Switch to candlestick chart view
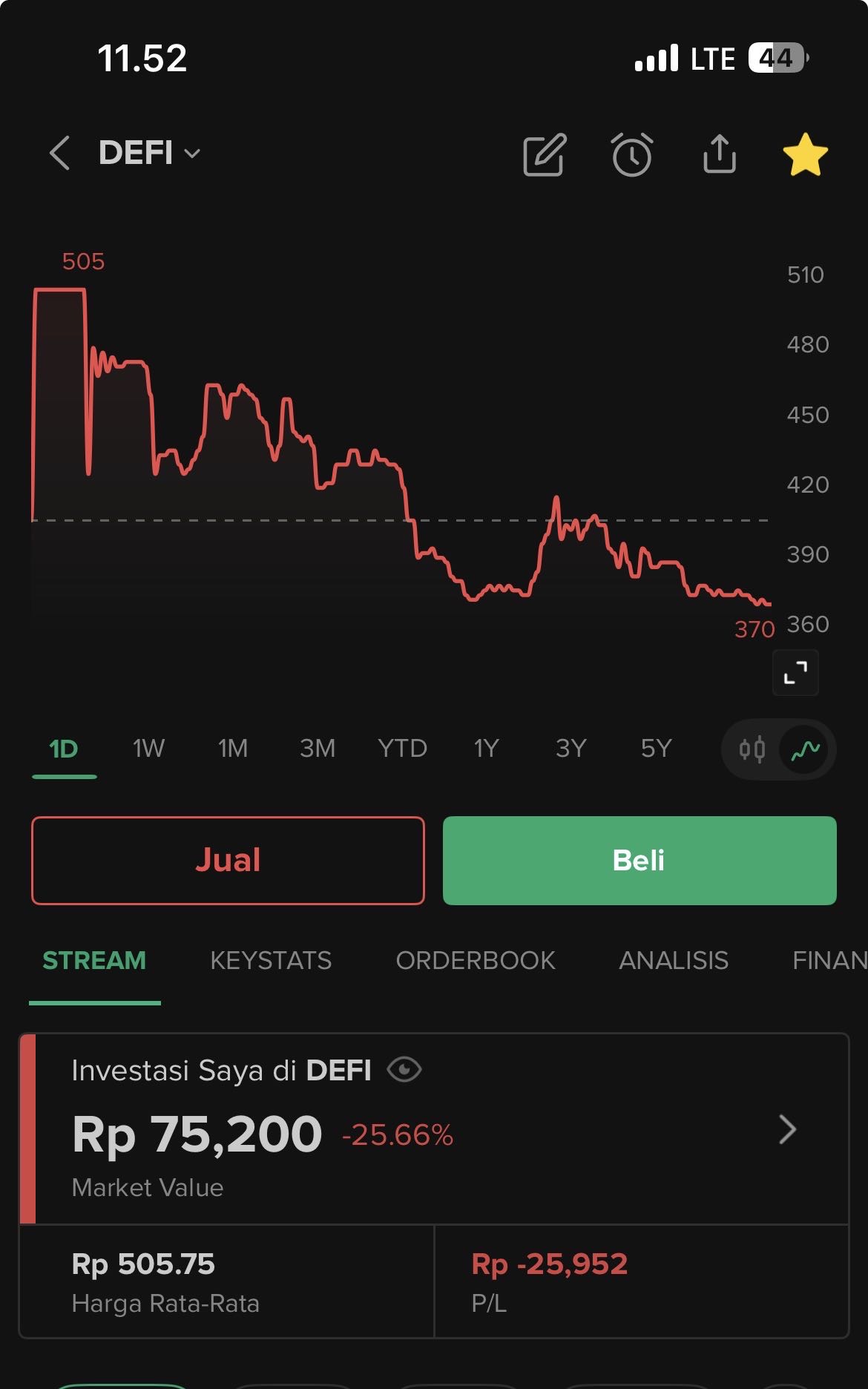The image size is (868, 1389). (x=752, y=749)
